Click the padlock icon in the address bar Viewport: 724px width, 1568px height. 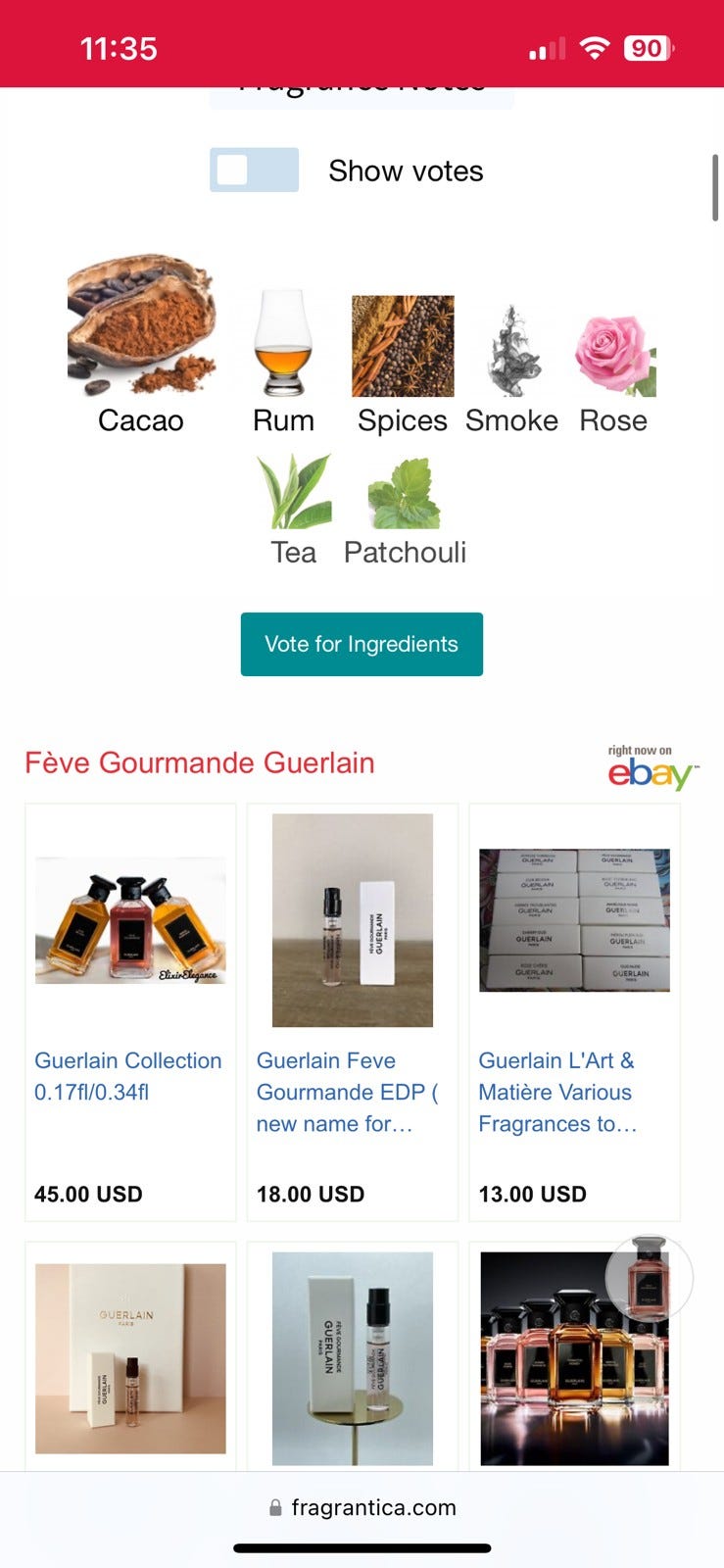click(273, 1507)
